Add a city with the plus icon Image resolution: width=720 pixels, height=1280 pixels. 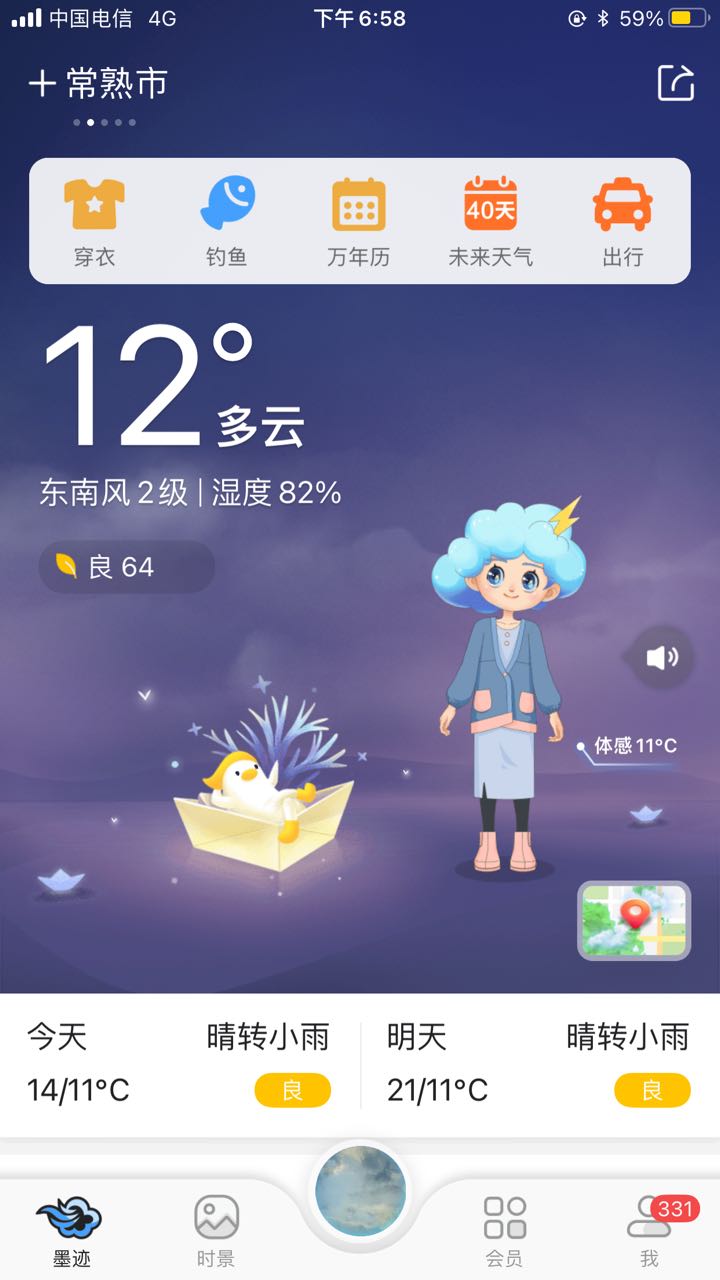[x=41, y=84]
